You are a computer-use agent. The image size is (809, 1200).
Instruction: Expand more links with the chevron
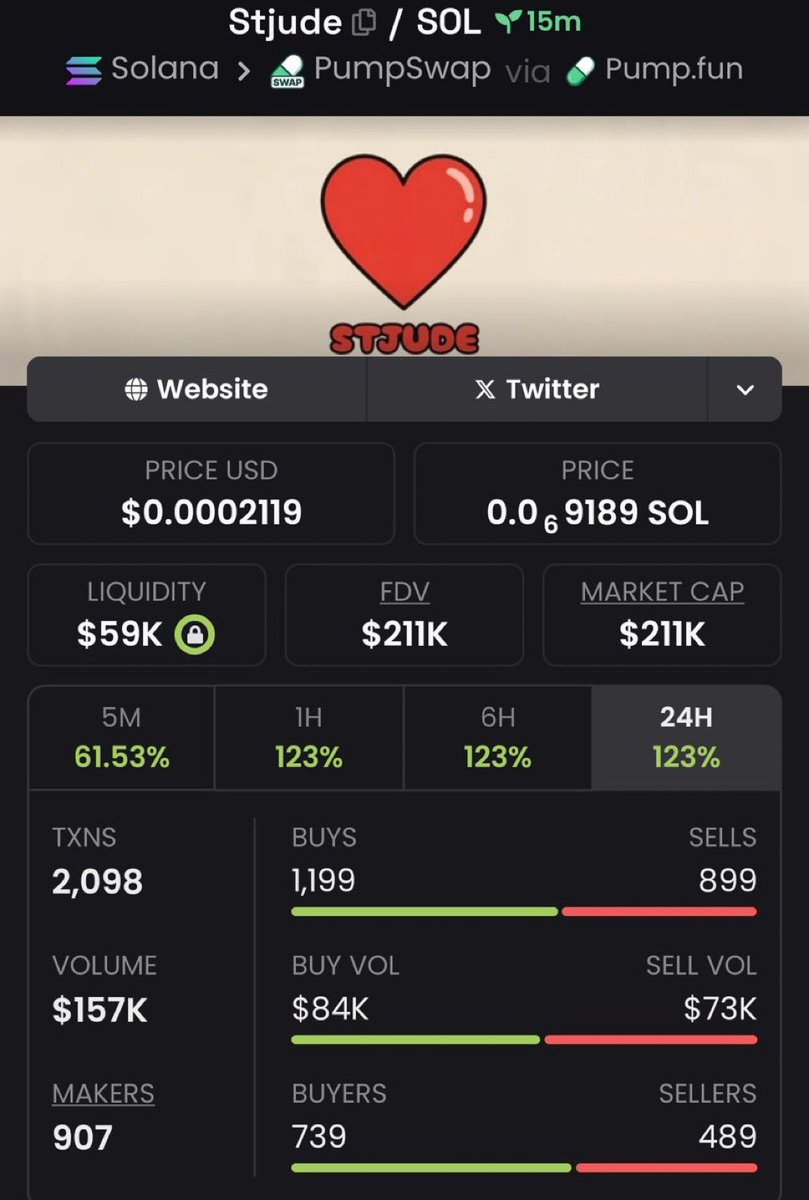(x=745, y=389)
